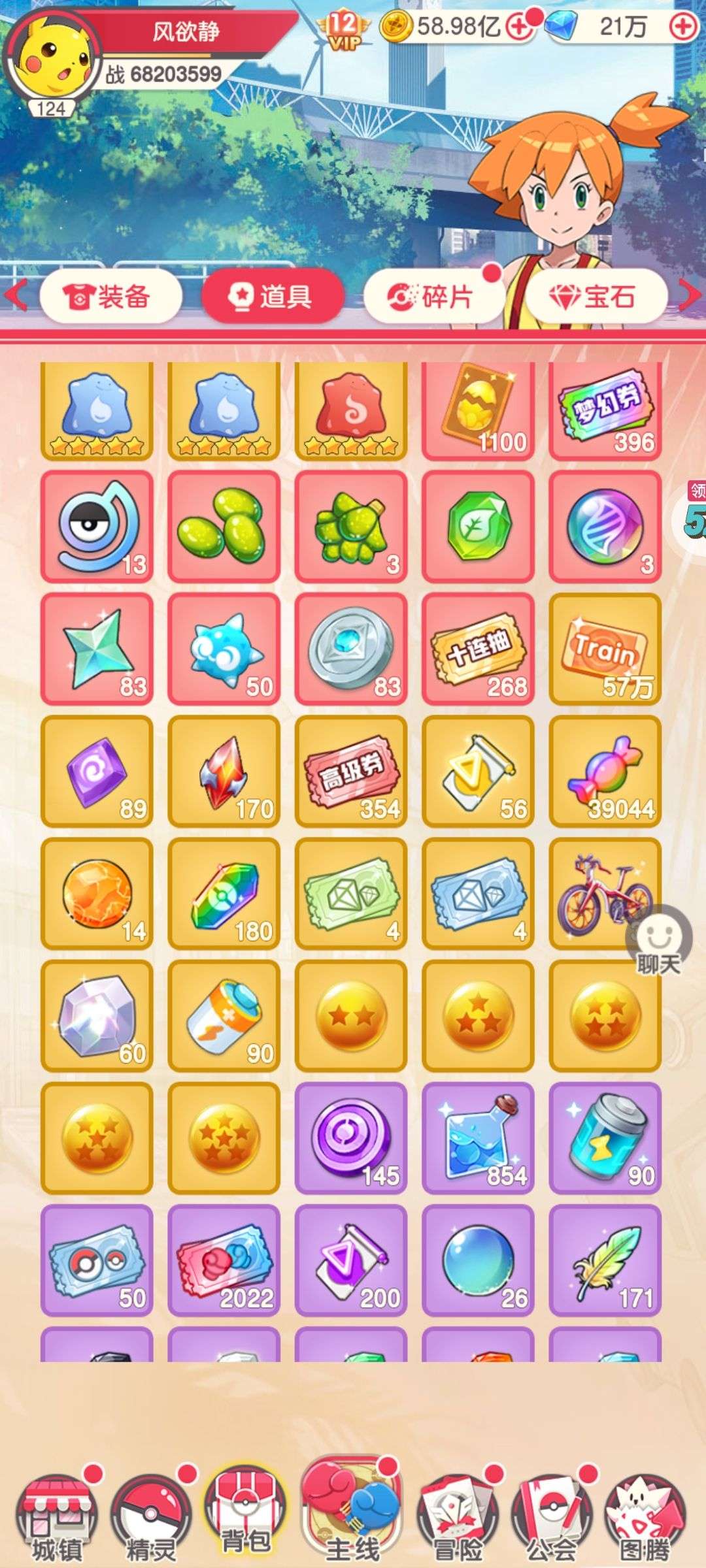Open the 图腾 tab

(x=646, y=1517)
